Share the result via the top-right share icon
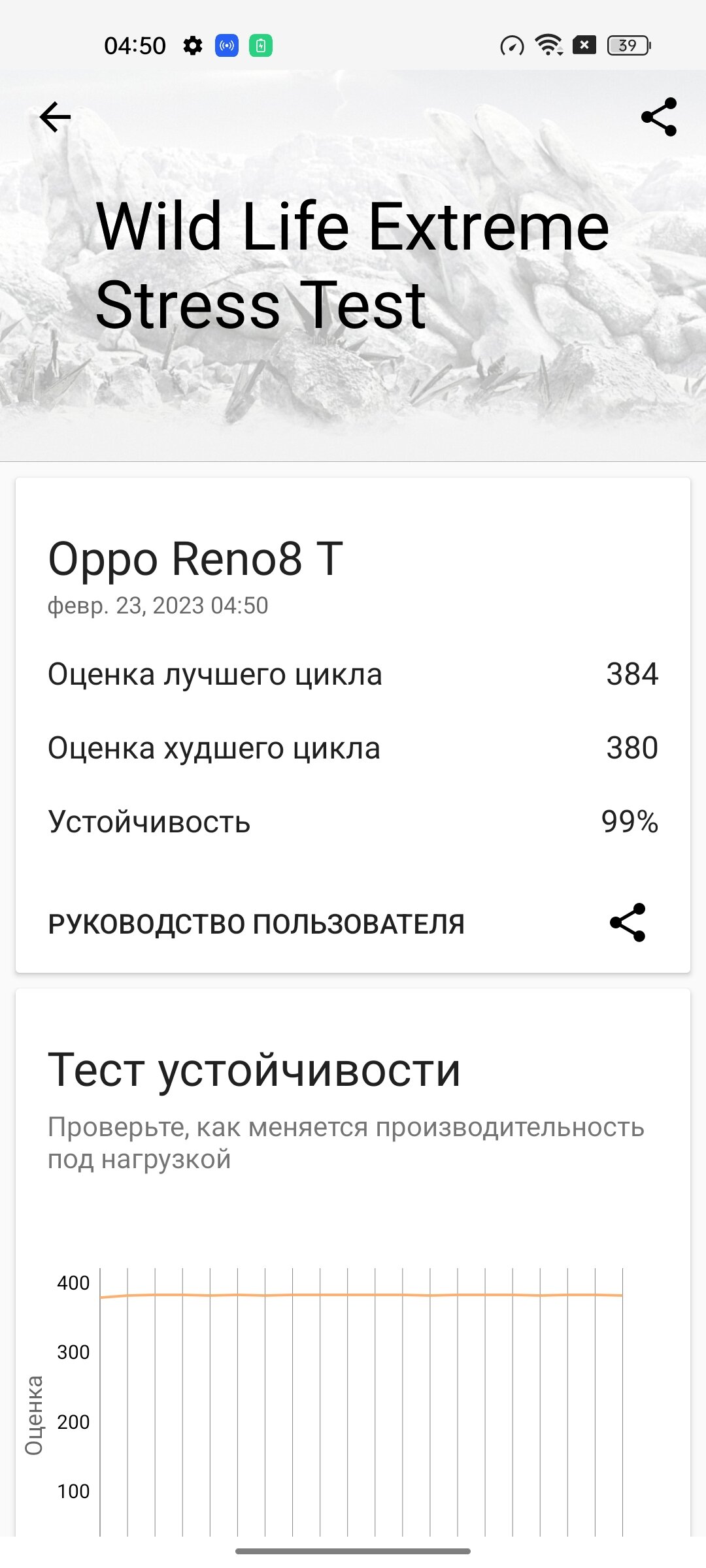The width and height of the screenshot is (706, 1568). 659,117
